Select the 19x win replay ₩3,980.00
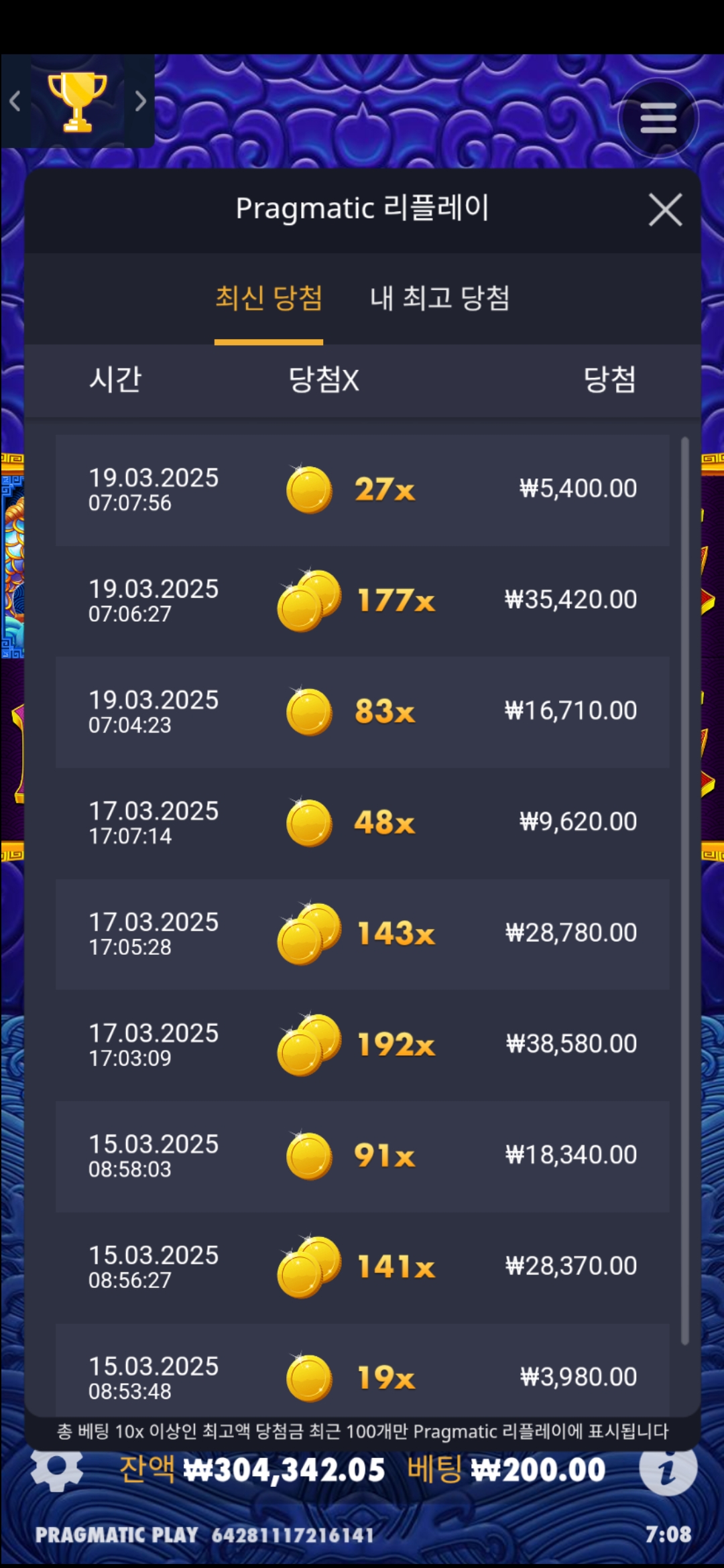The width and height of the screenshot is (724, 1568). (x=362, y=1374)
